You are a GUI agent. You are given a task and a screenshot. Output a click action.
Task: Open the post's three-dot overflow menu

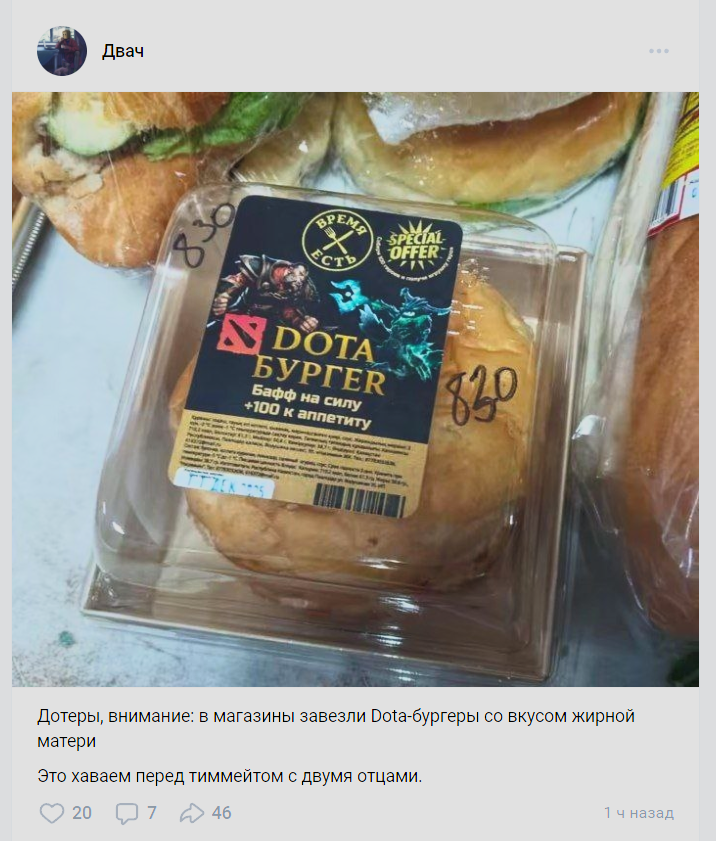[658, 51]
